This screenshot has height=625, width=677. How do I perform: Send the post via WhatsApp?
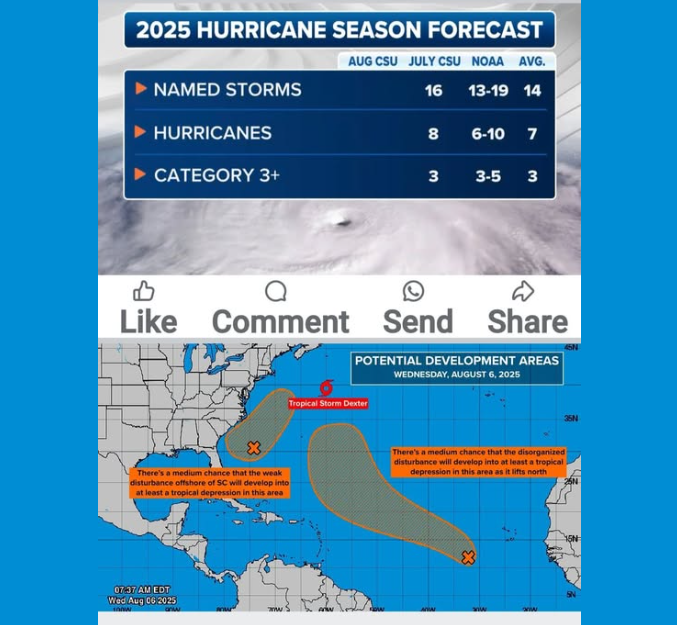click(x=416, y=307)
